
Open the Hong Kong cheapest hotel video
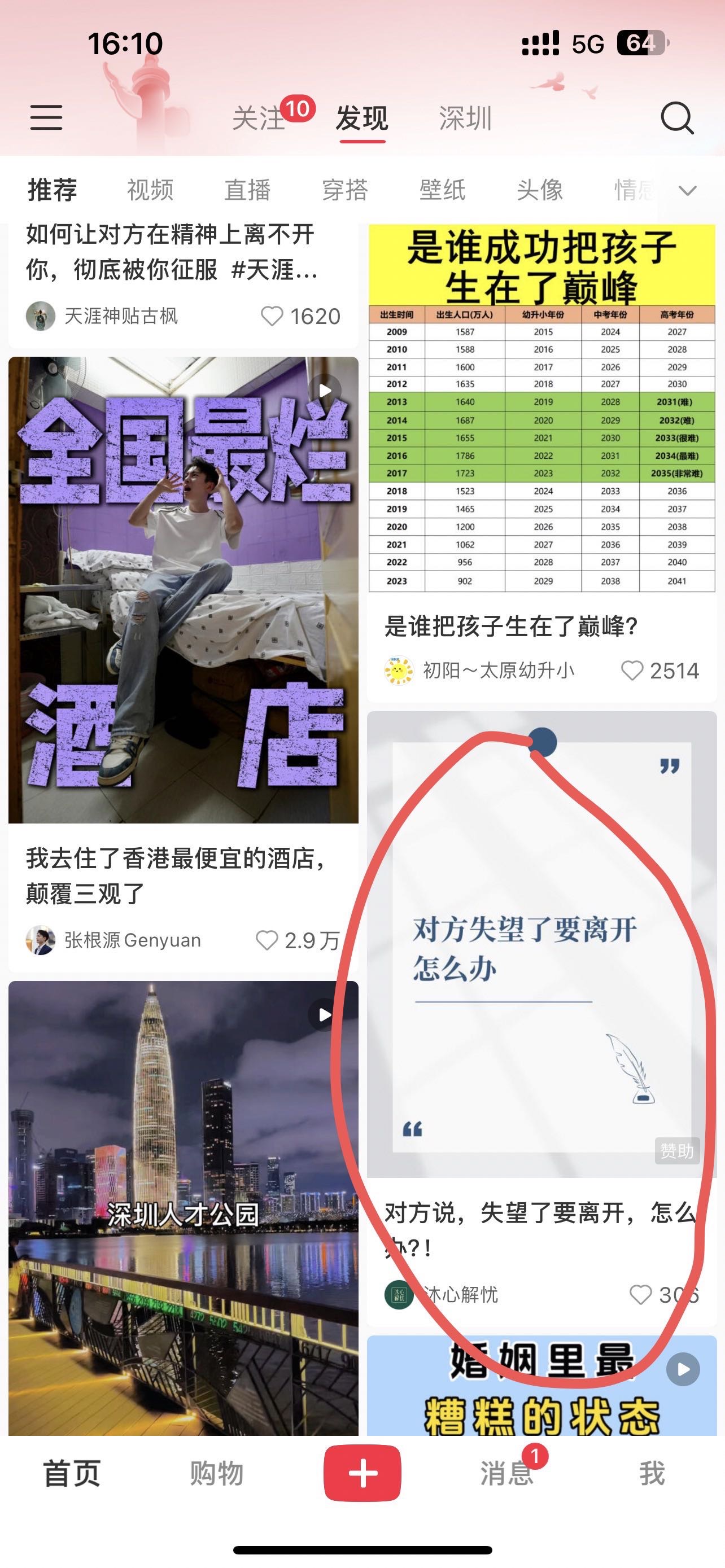[184, 590]
